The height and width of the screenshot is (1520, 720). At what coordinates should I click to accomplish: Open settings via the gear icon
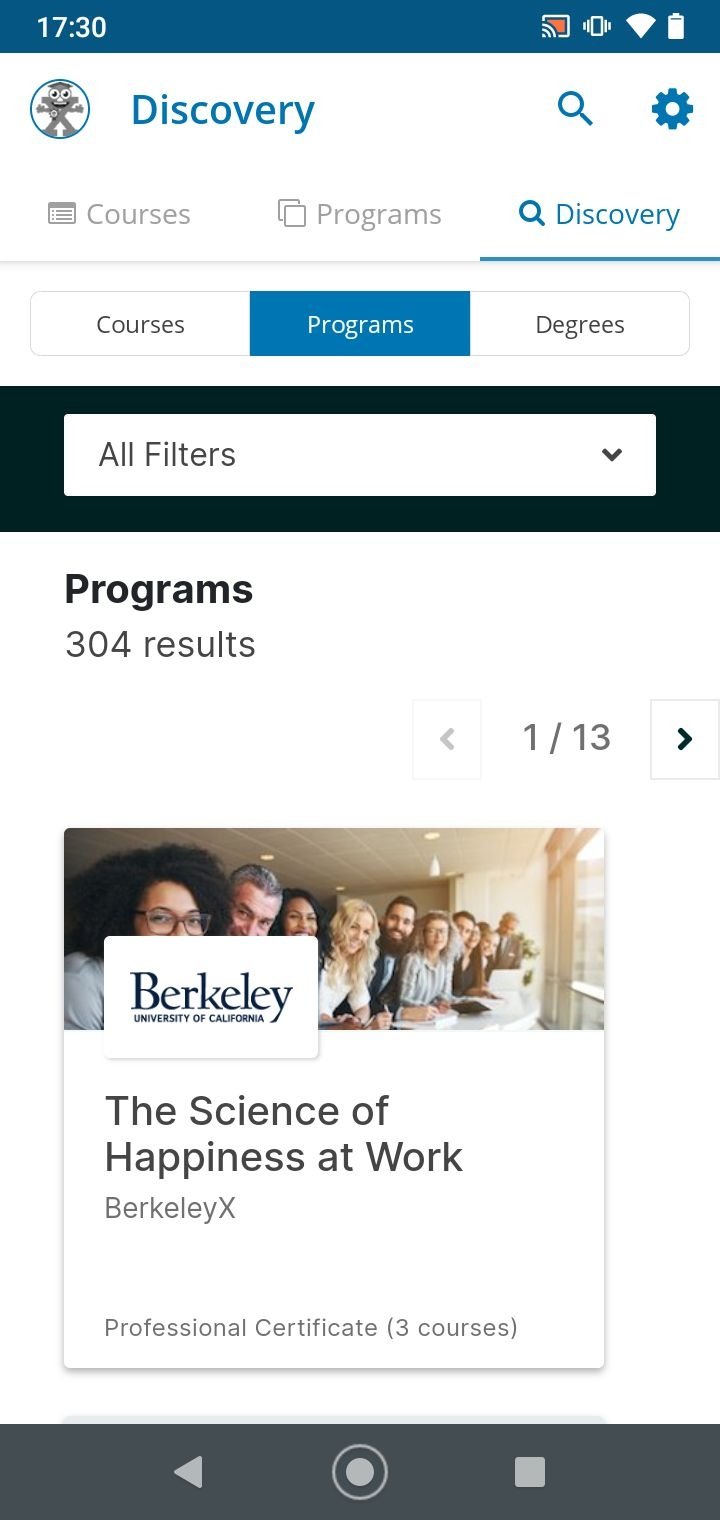pyautogui.click(x=672, y=109)
